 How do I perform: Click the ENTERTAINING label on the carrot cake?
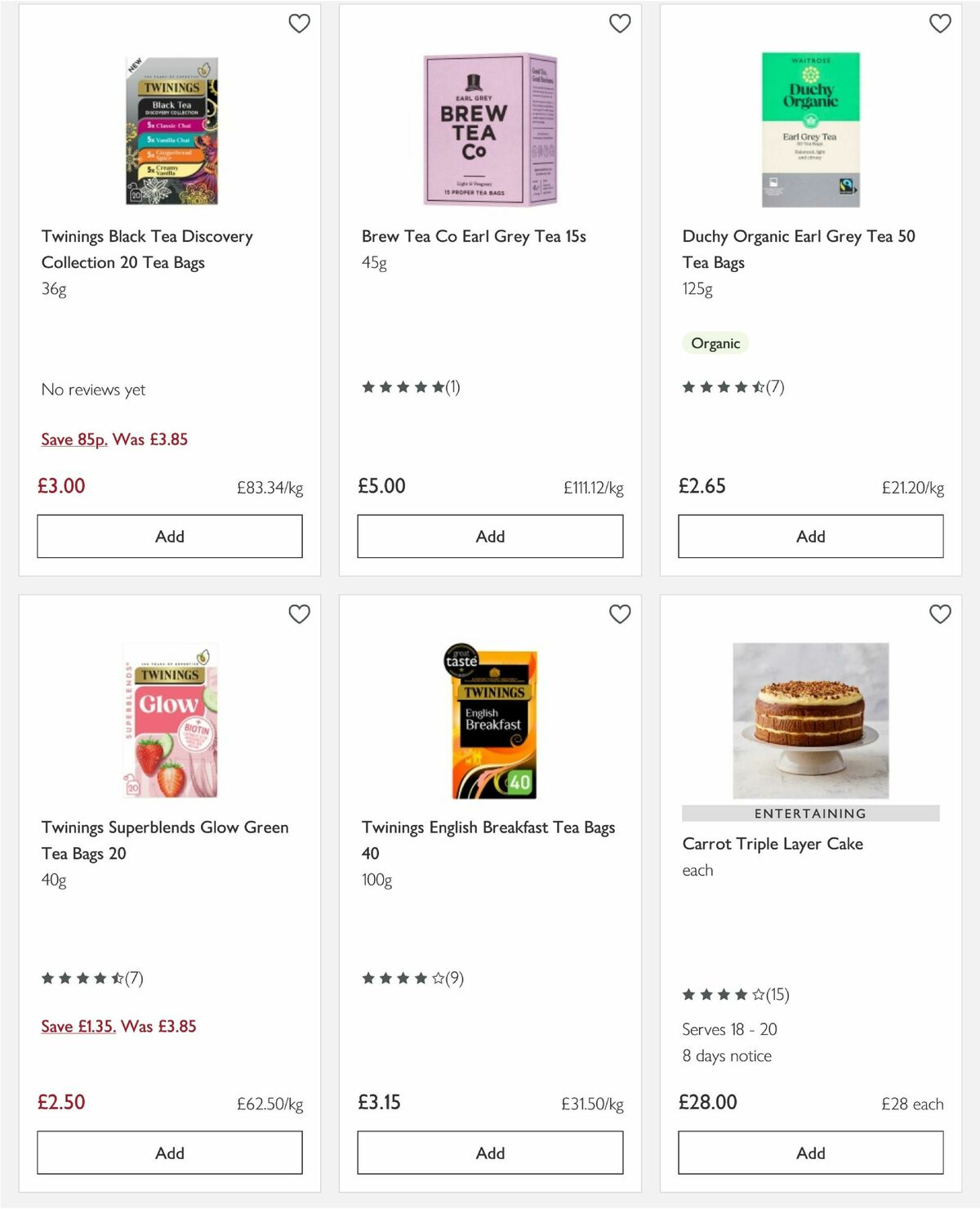pos(810,813)
